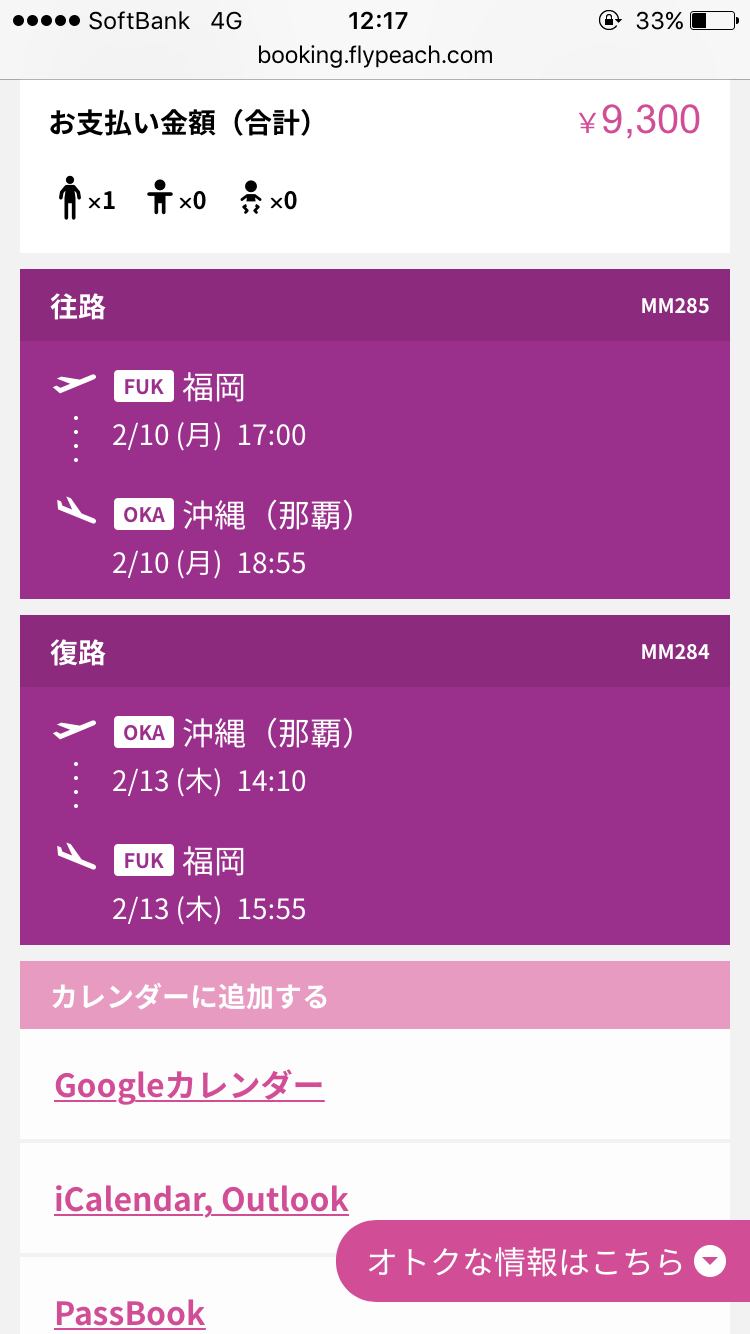Click the landing airplane icon next to OKA arrival
This screenshot has width=750, height=1334.
click(x=75, y=510)
